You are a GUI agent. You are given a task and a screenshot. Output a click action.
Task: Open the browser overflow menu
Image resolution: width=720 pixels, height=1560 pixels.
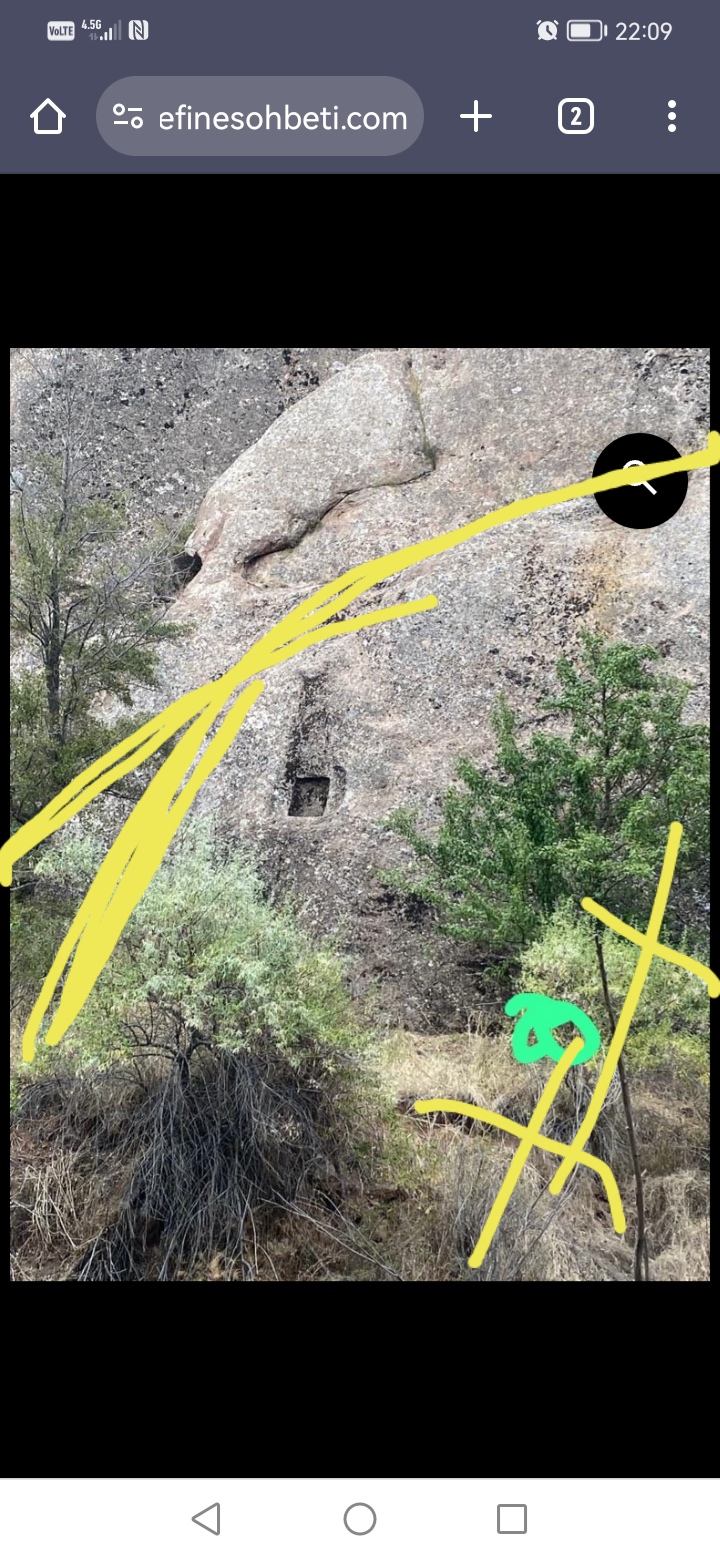tap(671, 117)
